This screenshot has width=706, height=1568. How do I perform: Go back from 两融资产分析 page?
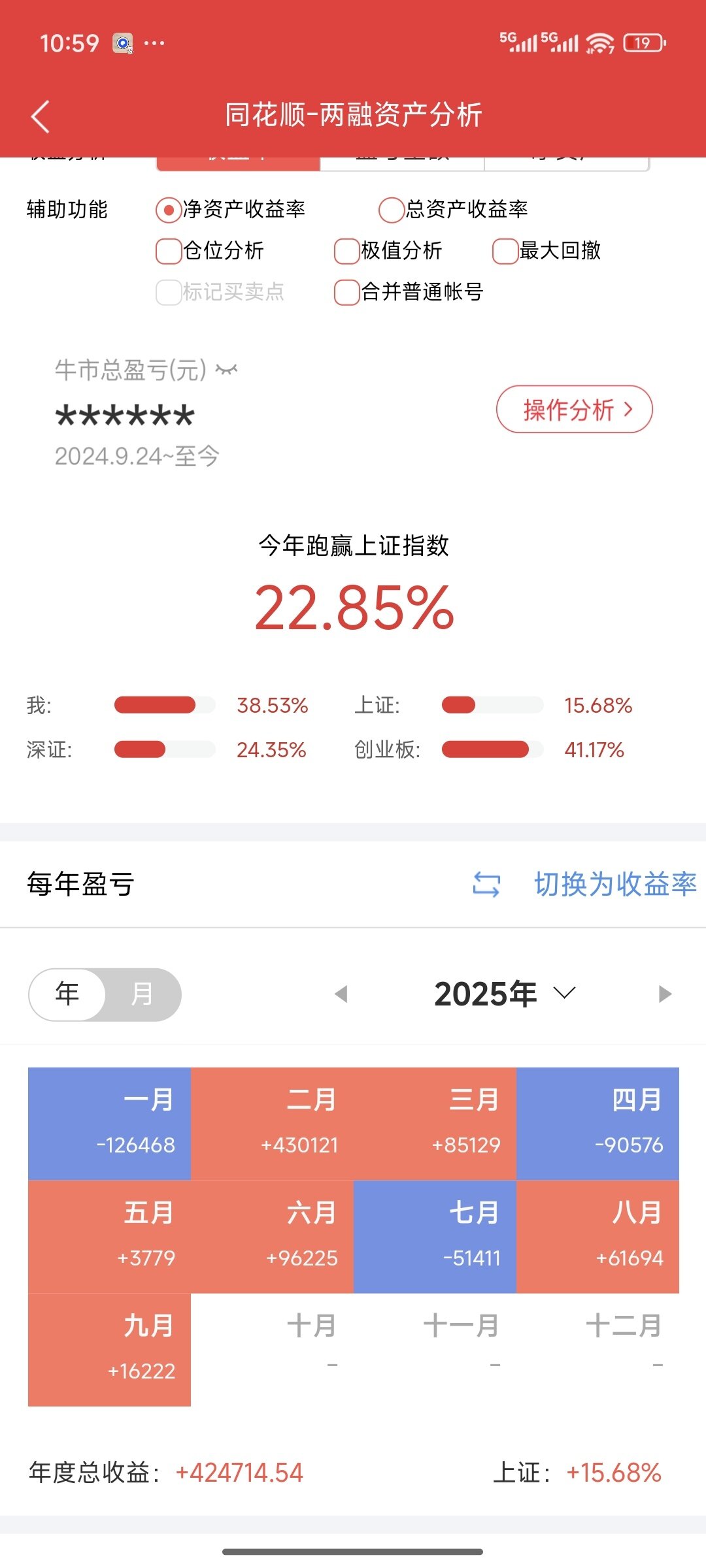point(41,117)
